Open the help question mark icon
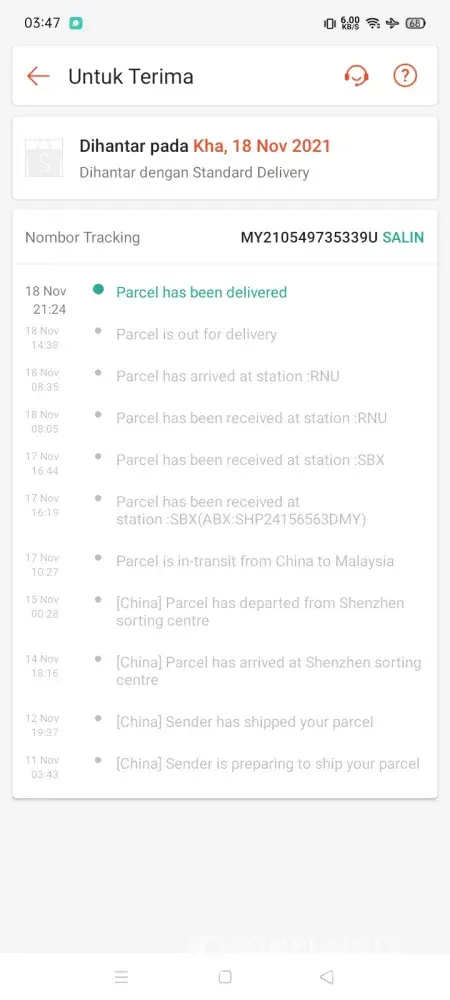 pos(405,77)
